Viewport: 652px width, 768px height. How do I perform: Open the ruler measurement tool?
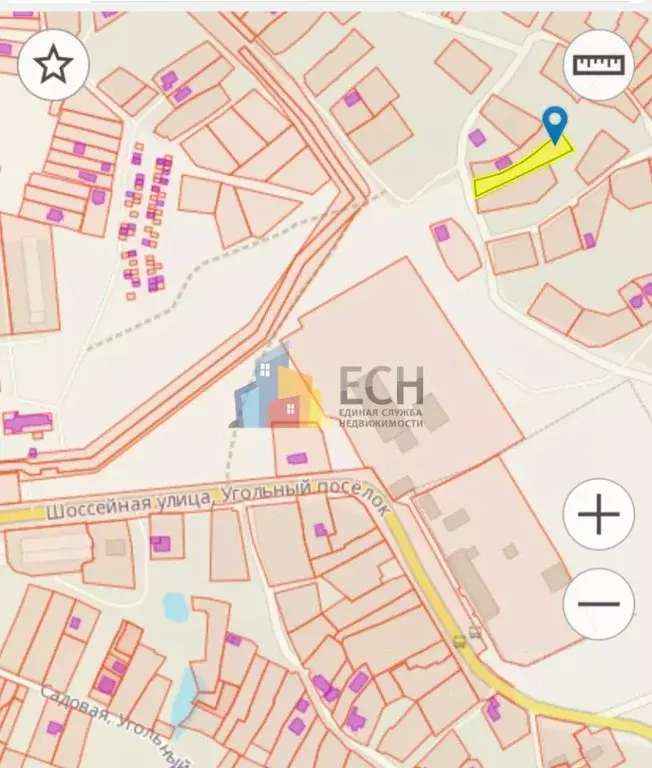point(599,64)
